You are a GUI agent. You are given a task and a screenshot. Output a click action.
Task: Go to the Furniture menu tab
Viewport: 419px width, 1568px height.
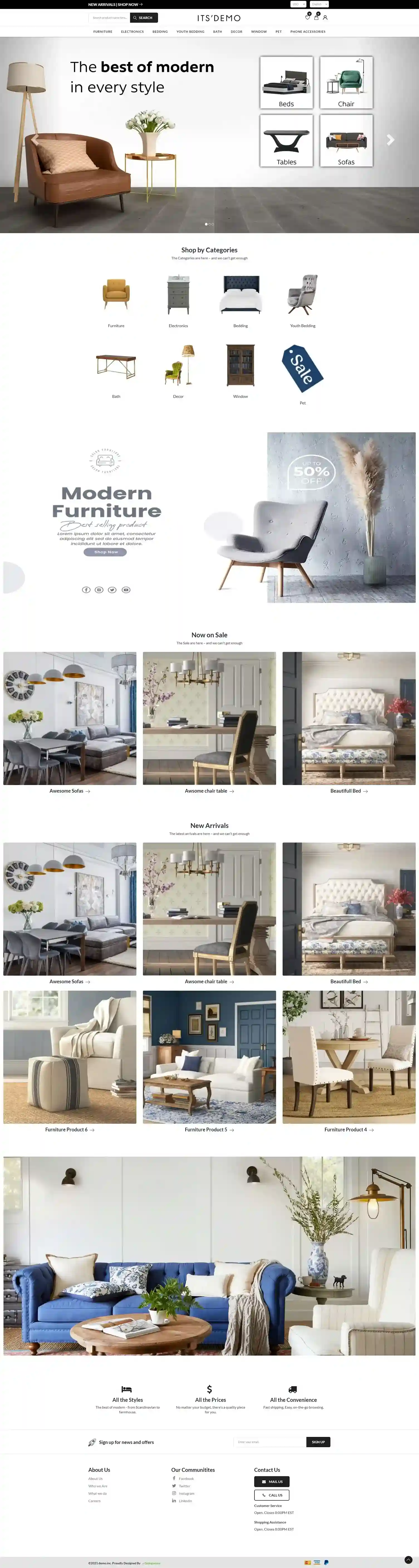coord(103,32)
